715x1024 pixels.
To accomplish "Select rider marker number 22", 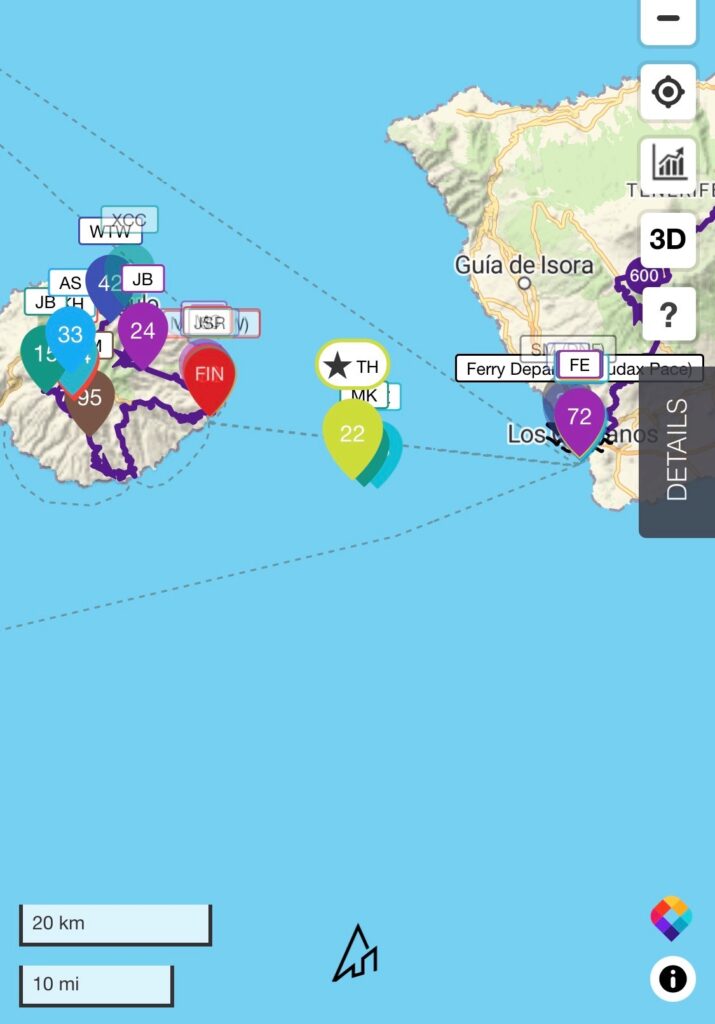I will pos(351,434).
